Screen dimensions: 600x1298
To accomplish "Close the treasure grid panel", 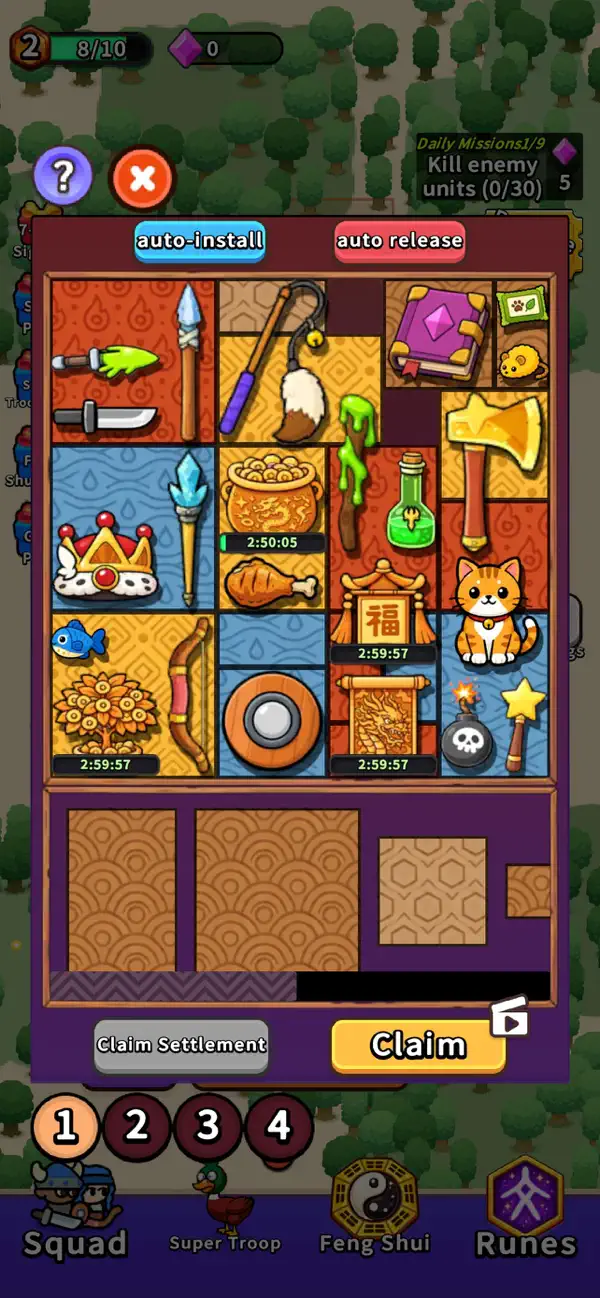I will [143, 179].
